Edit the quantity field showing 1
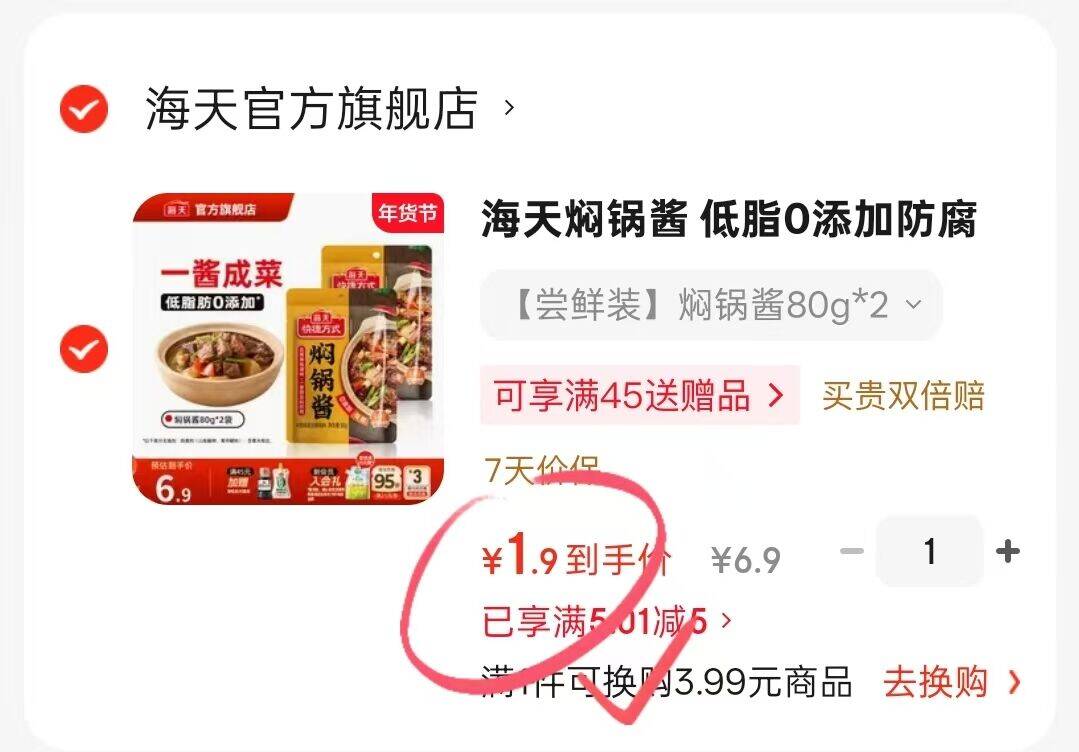The image size is (1079, 752). 929,551
